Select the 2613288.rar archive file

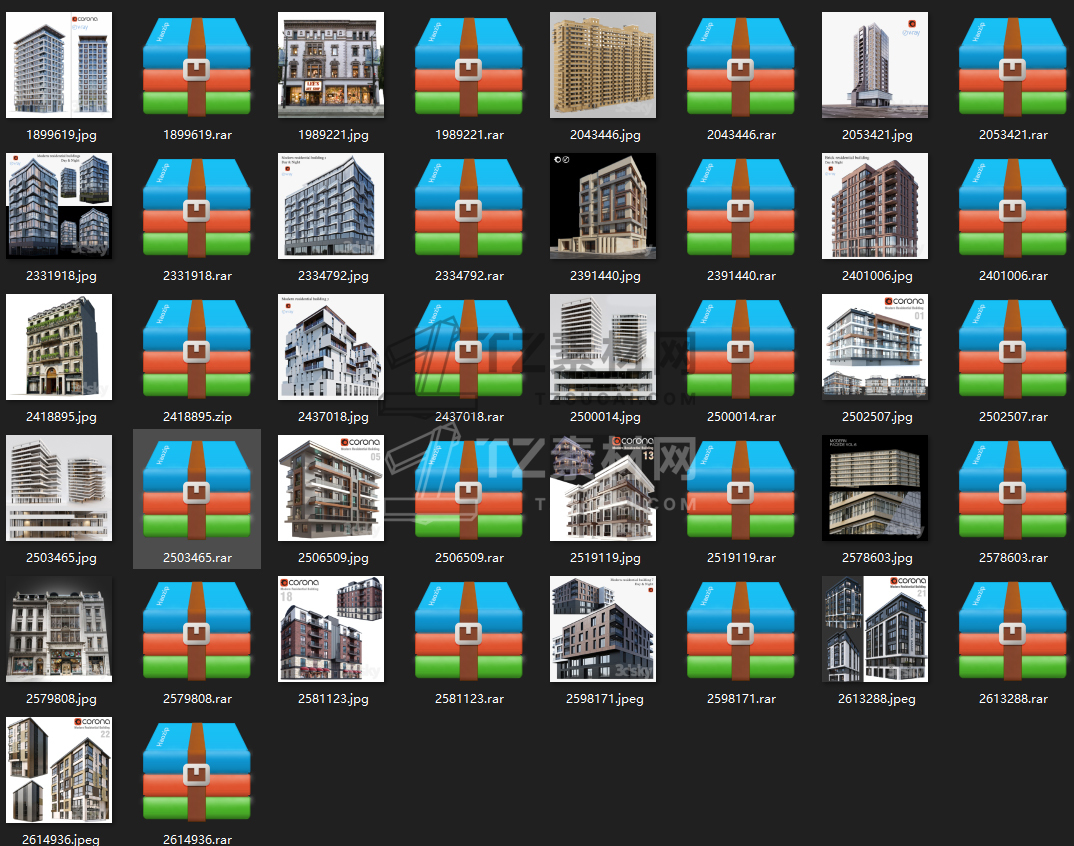coord(1013,629)
